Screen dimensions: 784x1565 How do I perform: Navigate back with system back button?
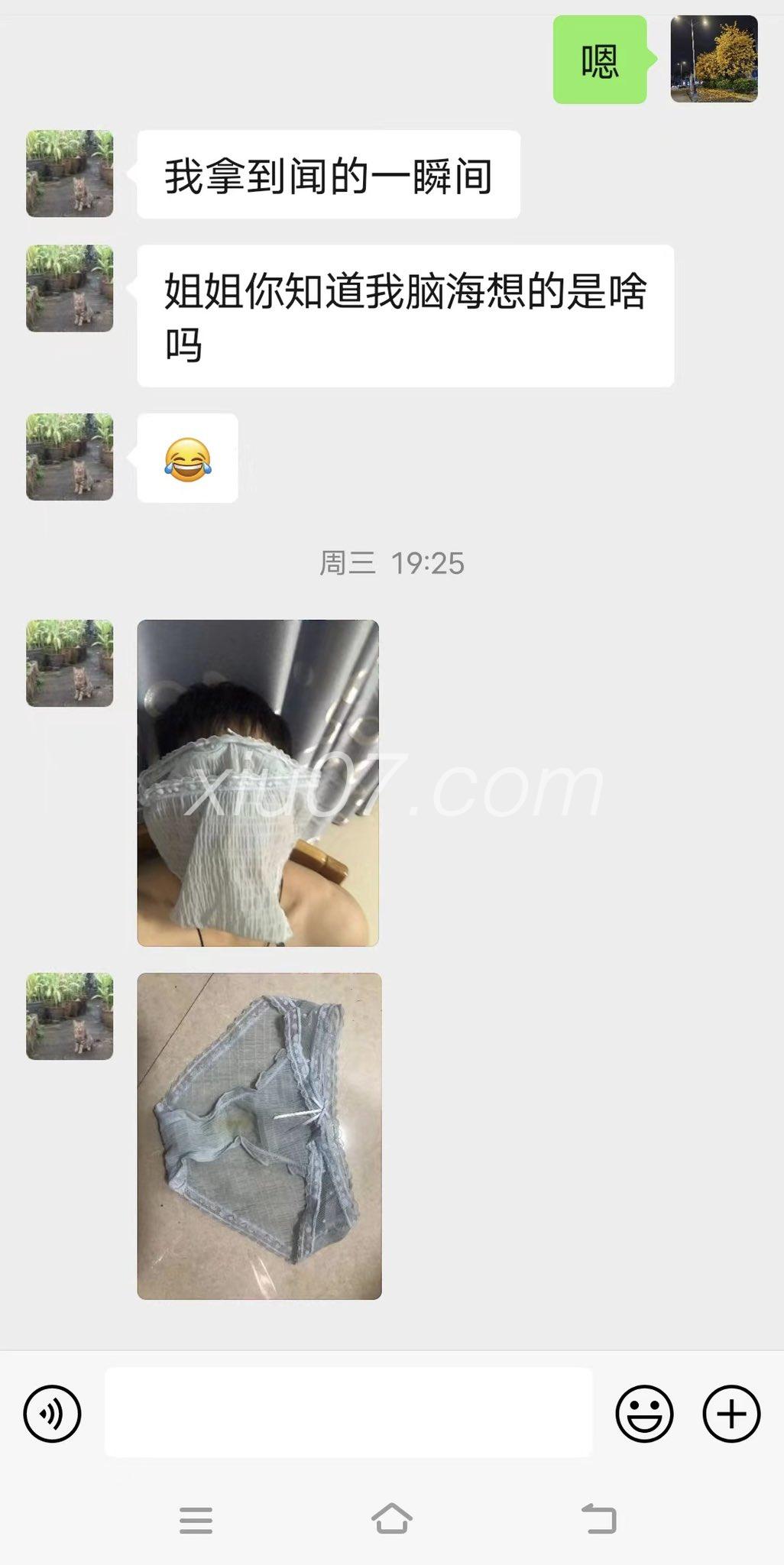pos(598,1519)
